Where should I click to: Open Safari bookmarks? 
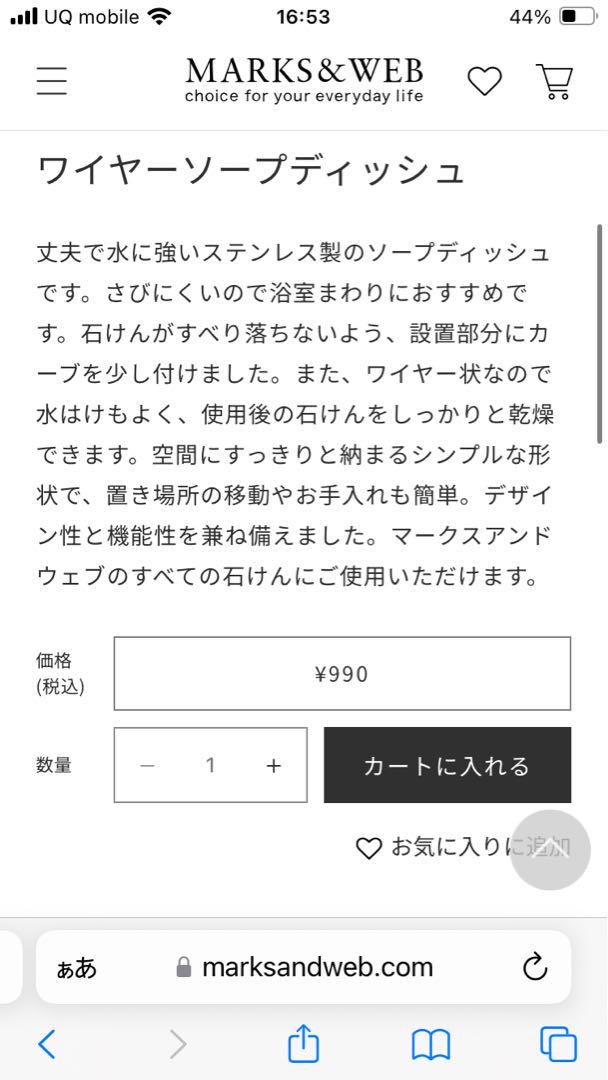pyautogui.click(x=431, y=1045)
